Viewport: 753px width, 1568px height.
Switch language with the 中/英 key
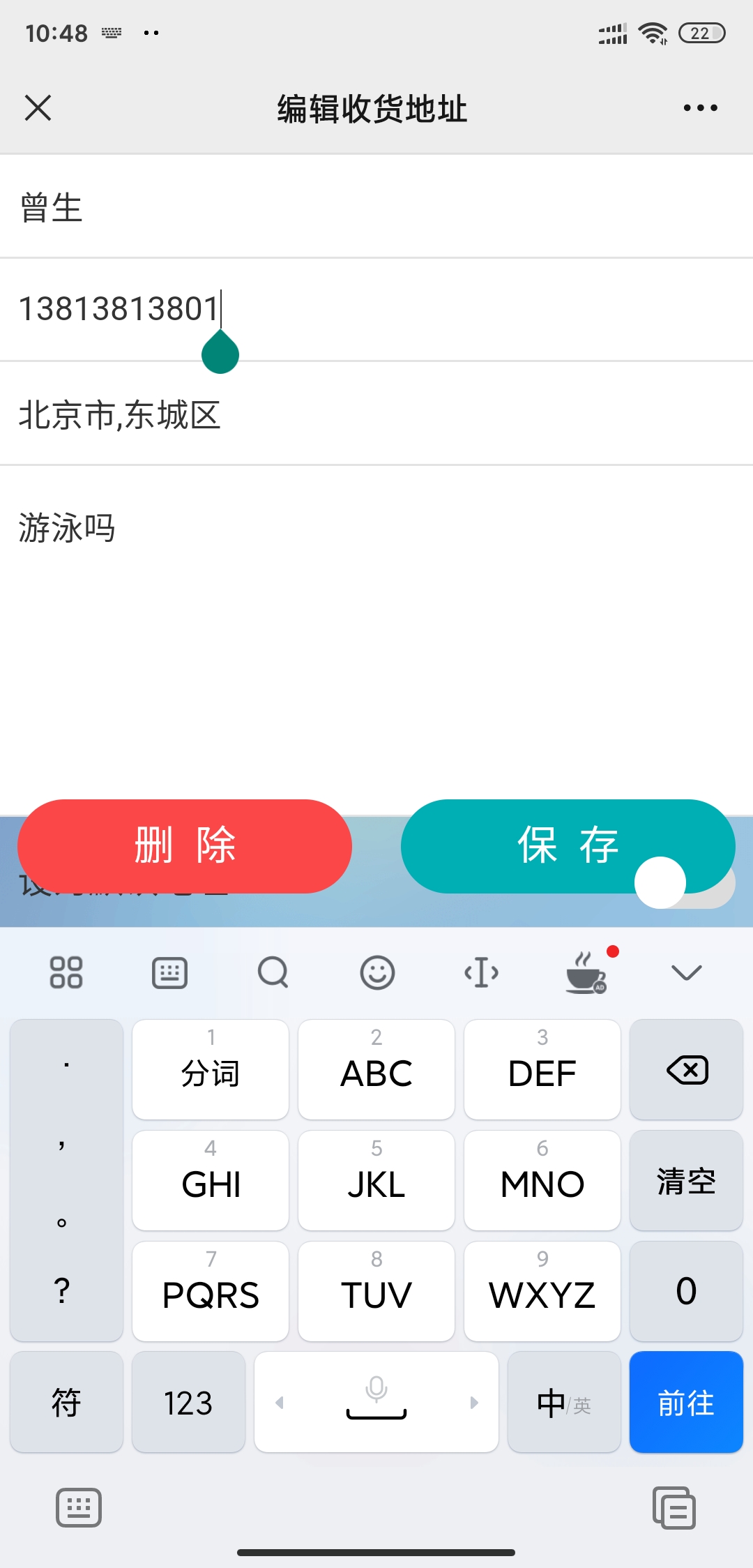(564, 1403)
